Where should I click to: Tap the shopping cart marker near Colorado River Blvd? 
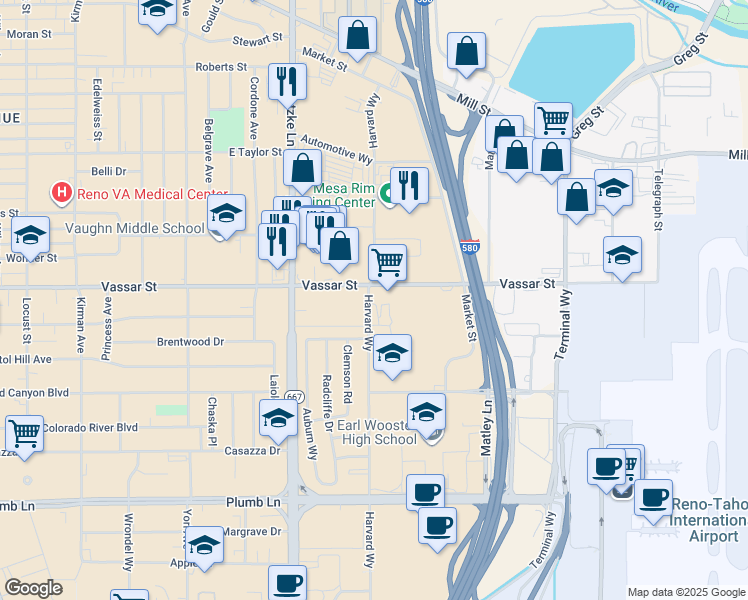(24, 434)
